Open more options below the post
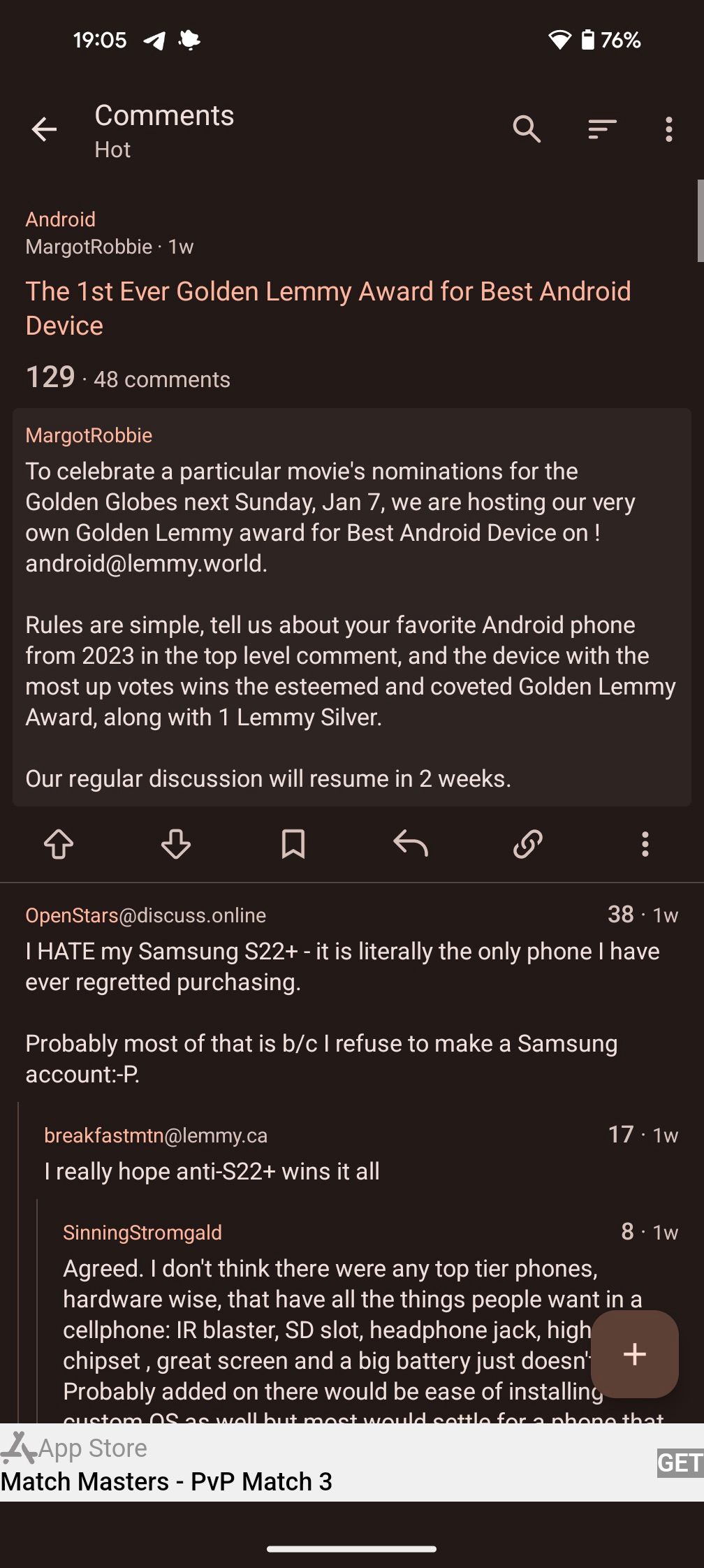The image size is (704, 1568). [x=645, y=844]
